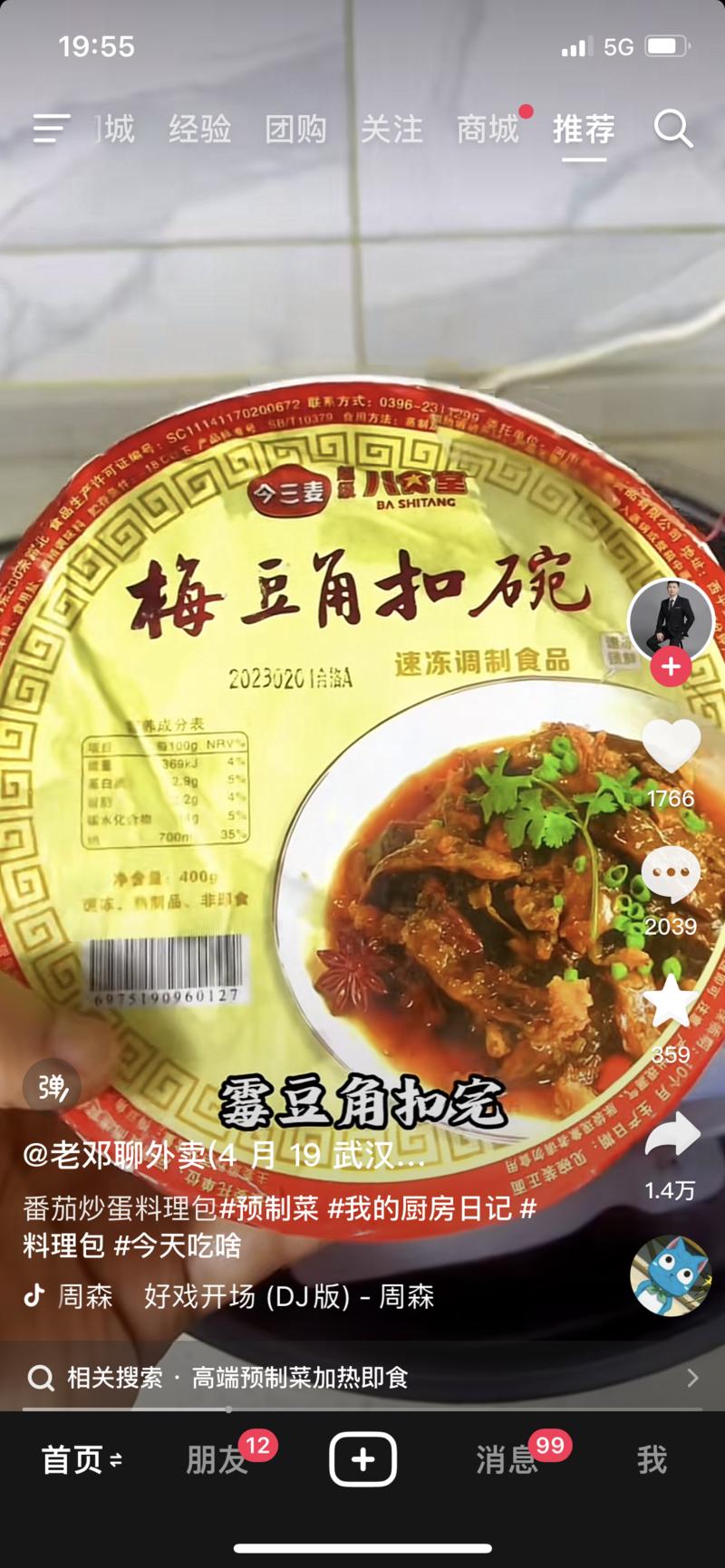Open the 消息 messages tab
This screenshot has height=1568, width=725.
coord(507,1459)
